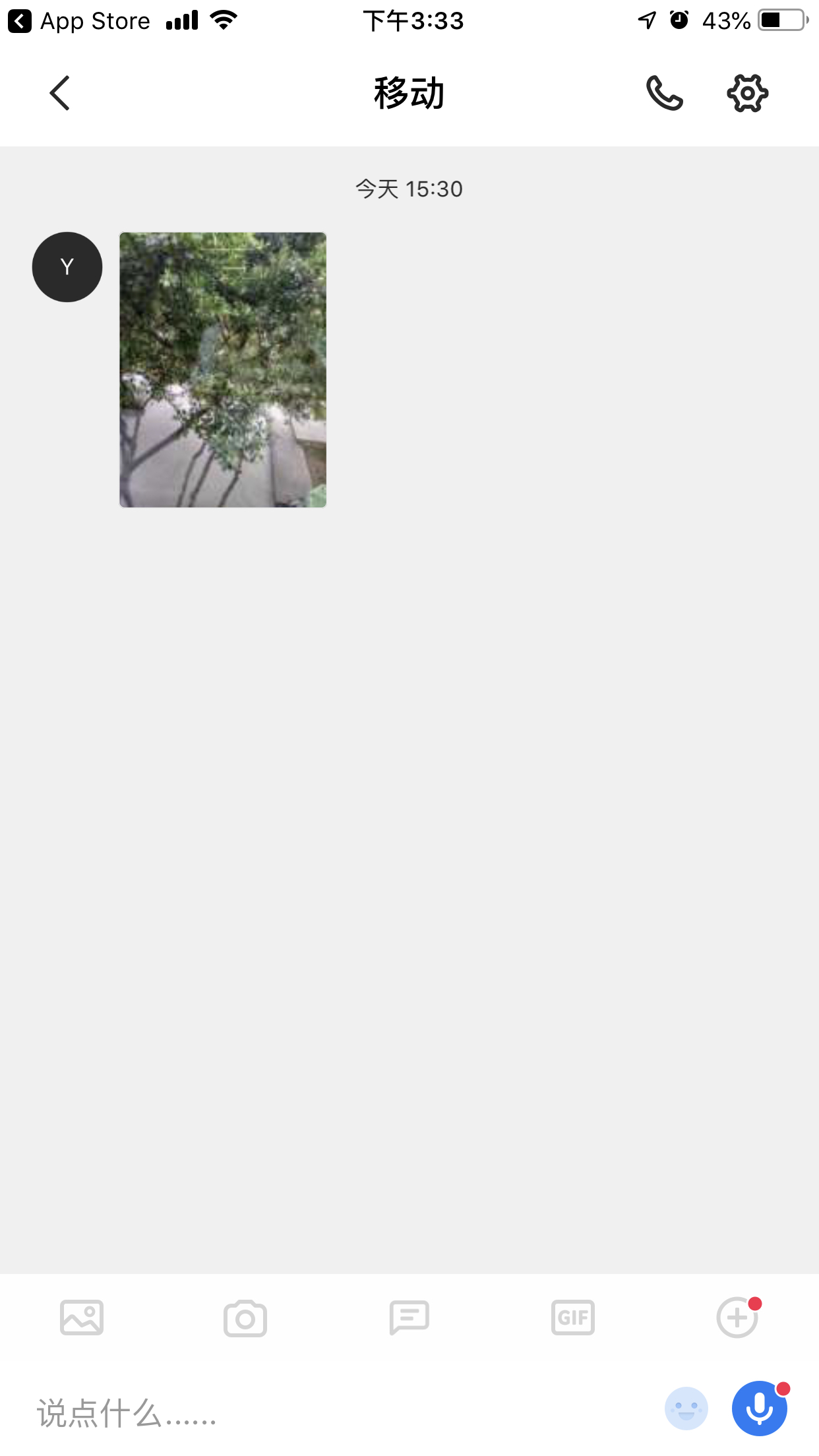The image size is (819, 1456).
Task: Open the emoji picker
Action: (x=686, y=1409)
